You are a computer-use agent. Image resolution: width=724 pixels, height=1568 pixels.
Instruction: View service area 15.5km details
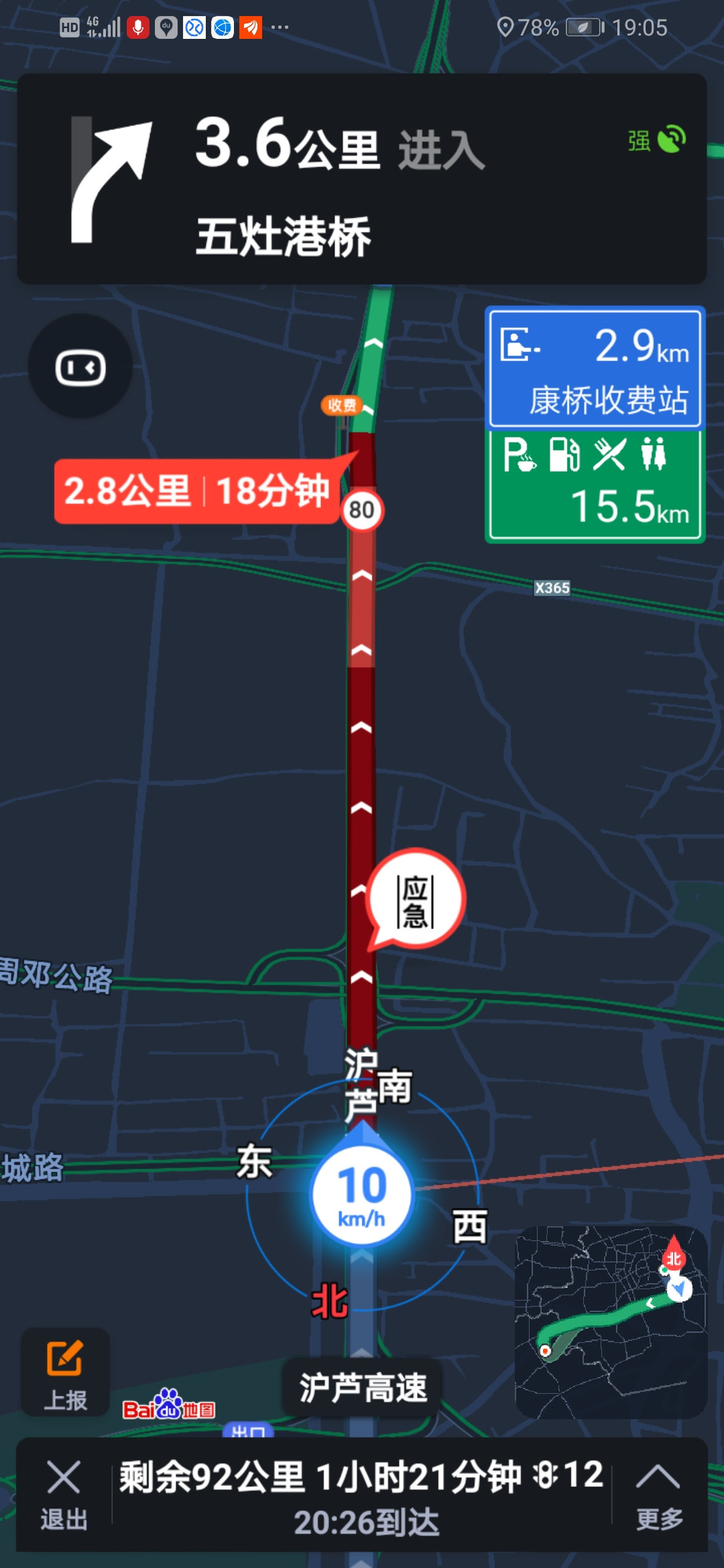pos(595,486)
